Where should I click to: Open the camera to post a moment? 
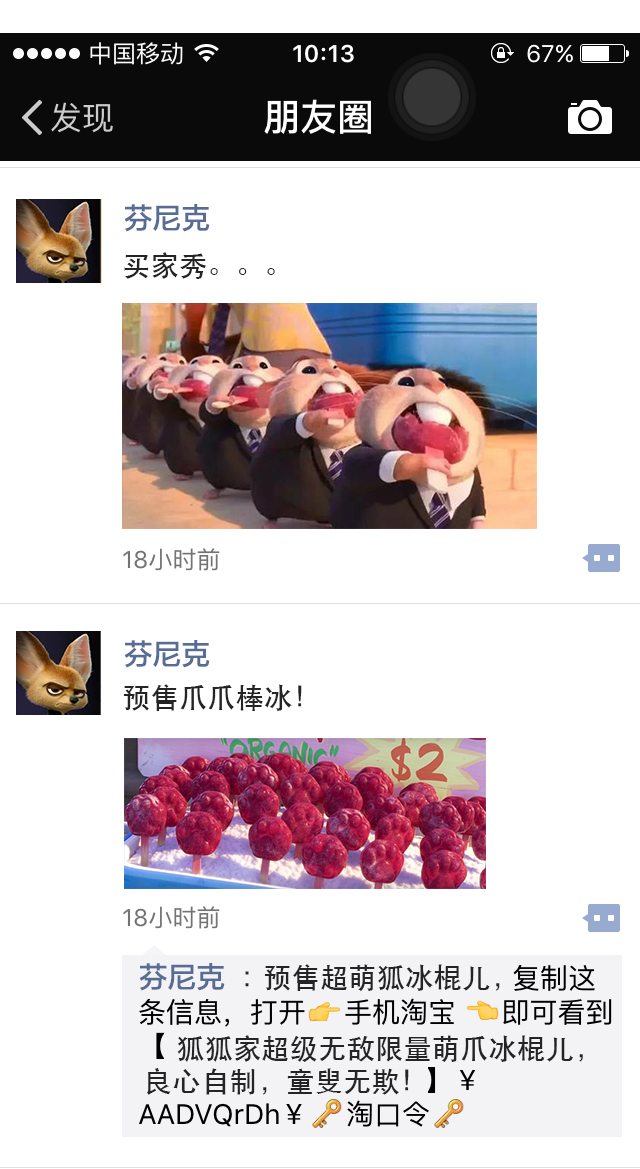(x=589, y=117)
